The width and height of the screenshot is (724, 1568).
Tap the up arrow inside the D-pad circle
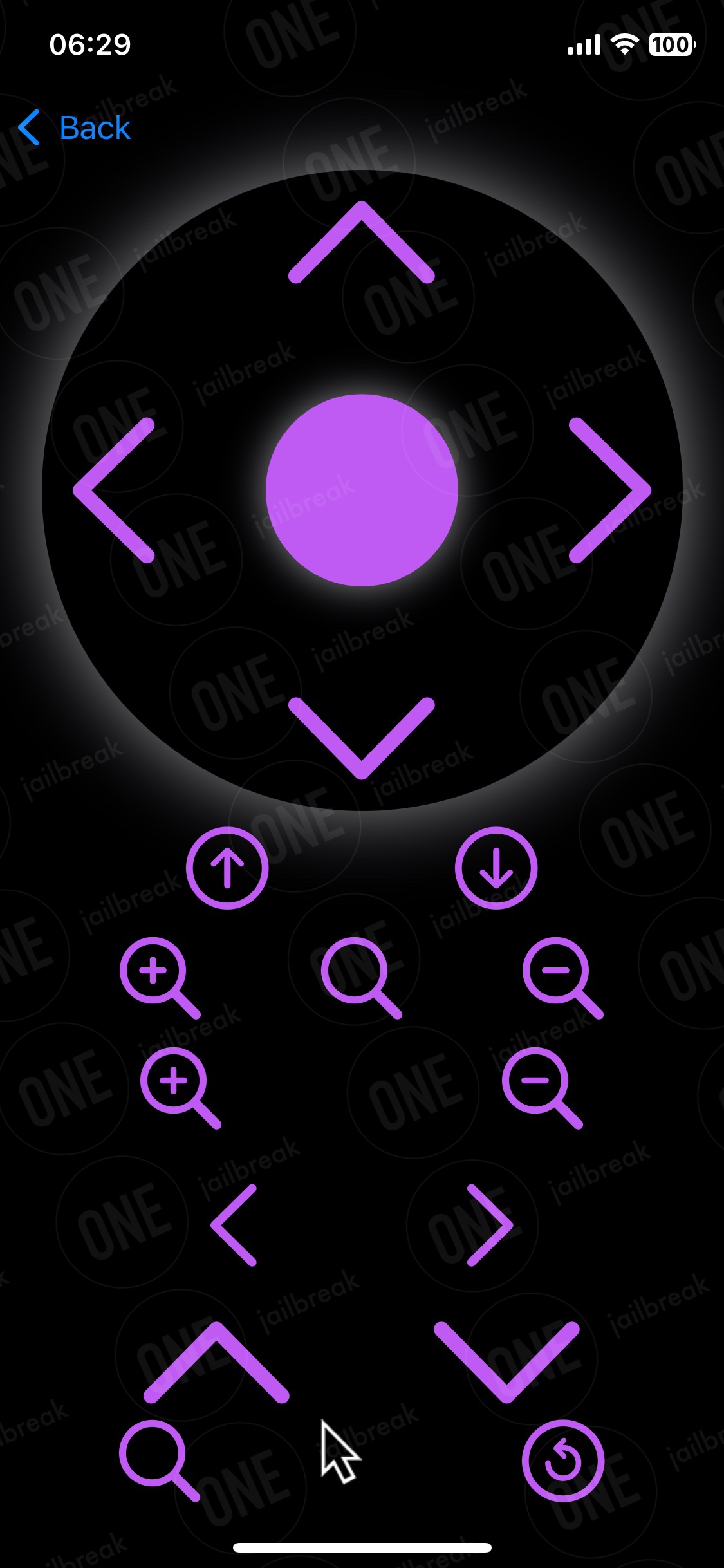coord(362,243)
